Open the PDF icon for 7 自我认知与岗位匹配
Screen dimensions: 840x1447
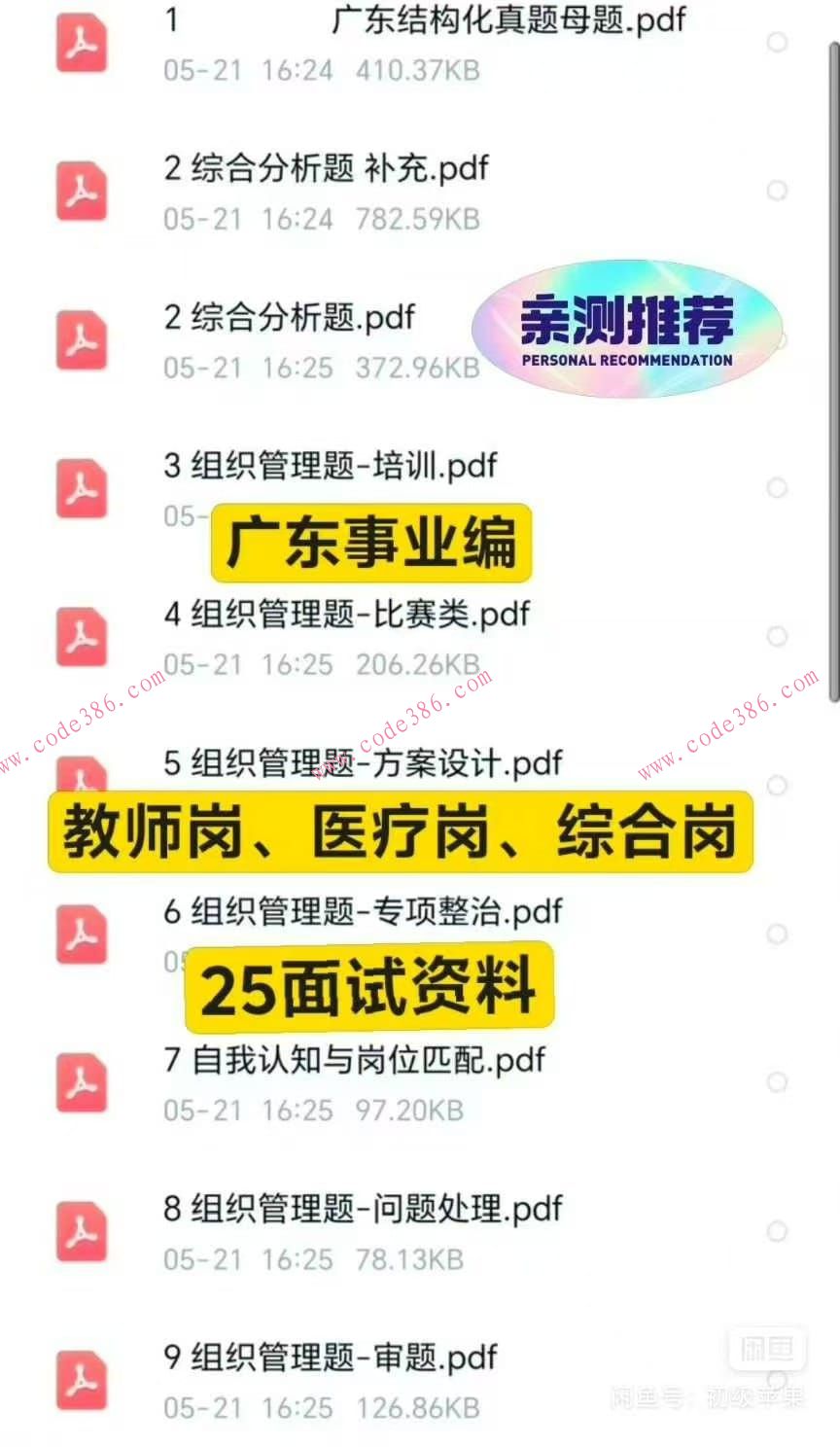pos(82,1083)
